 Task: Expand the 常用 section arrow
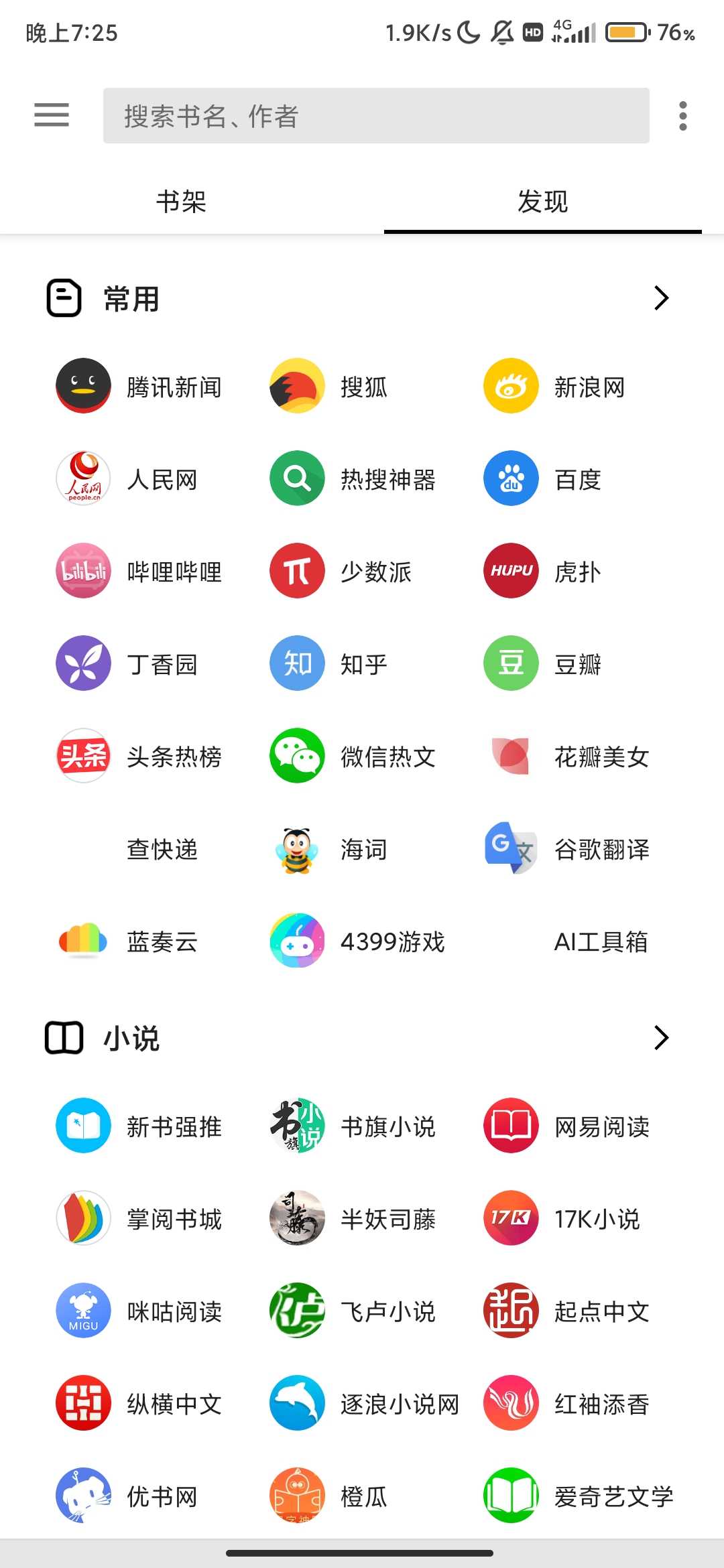pos(660,298)
